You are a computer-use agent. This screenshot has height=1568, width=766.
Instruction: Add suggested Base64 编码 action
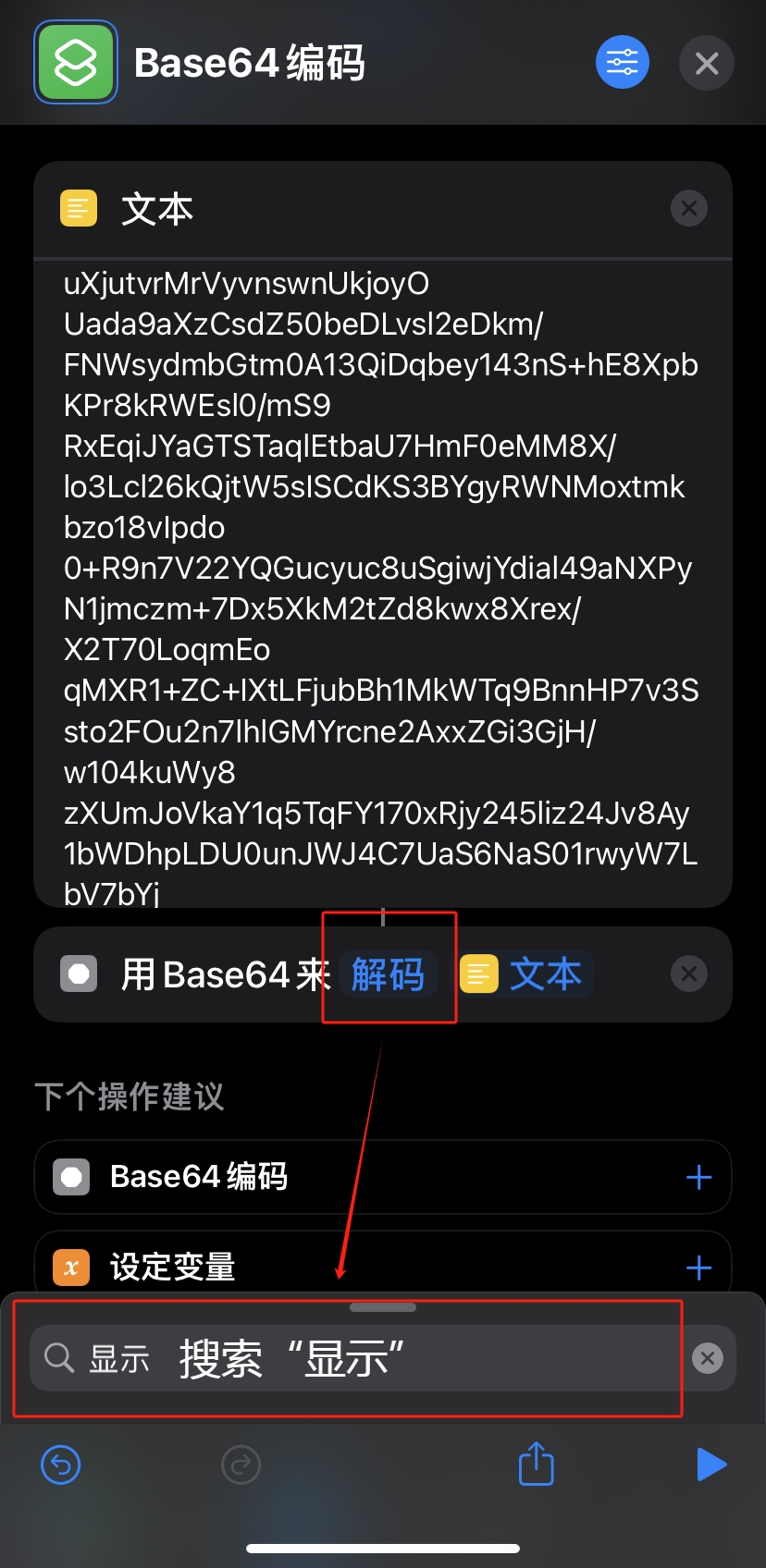pyautogui.click(x=698, y=1177)
